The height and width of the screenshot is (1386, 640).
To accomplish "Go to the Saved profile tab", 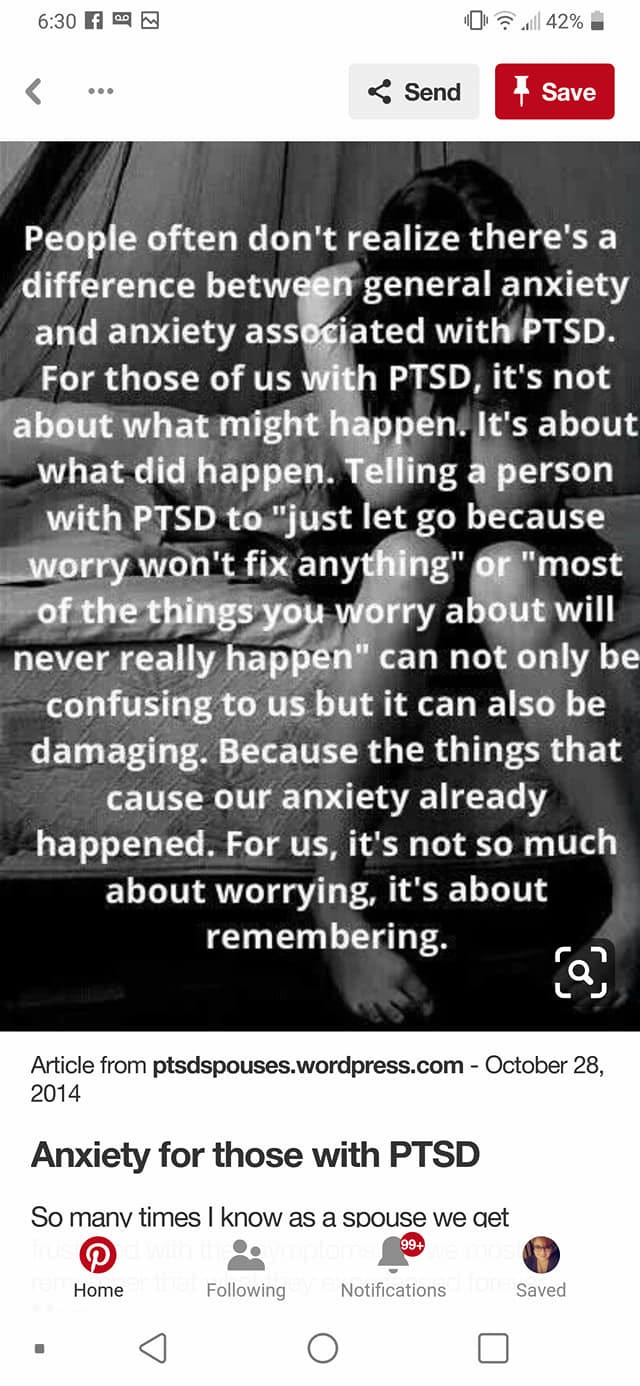I will point(541,1267).
